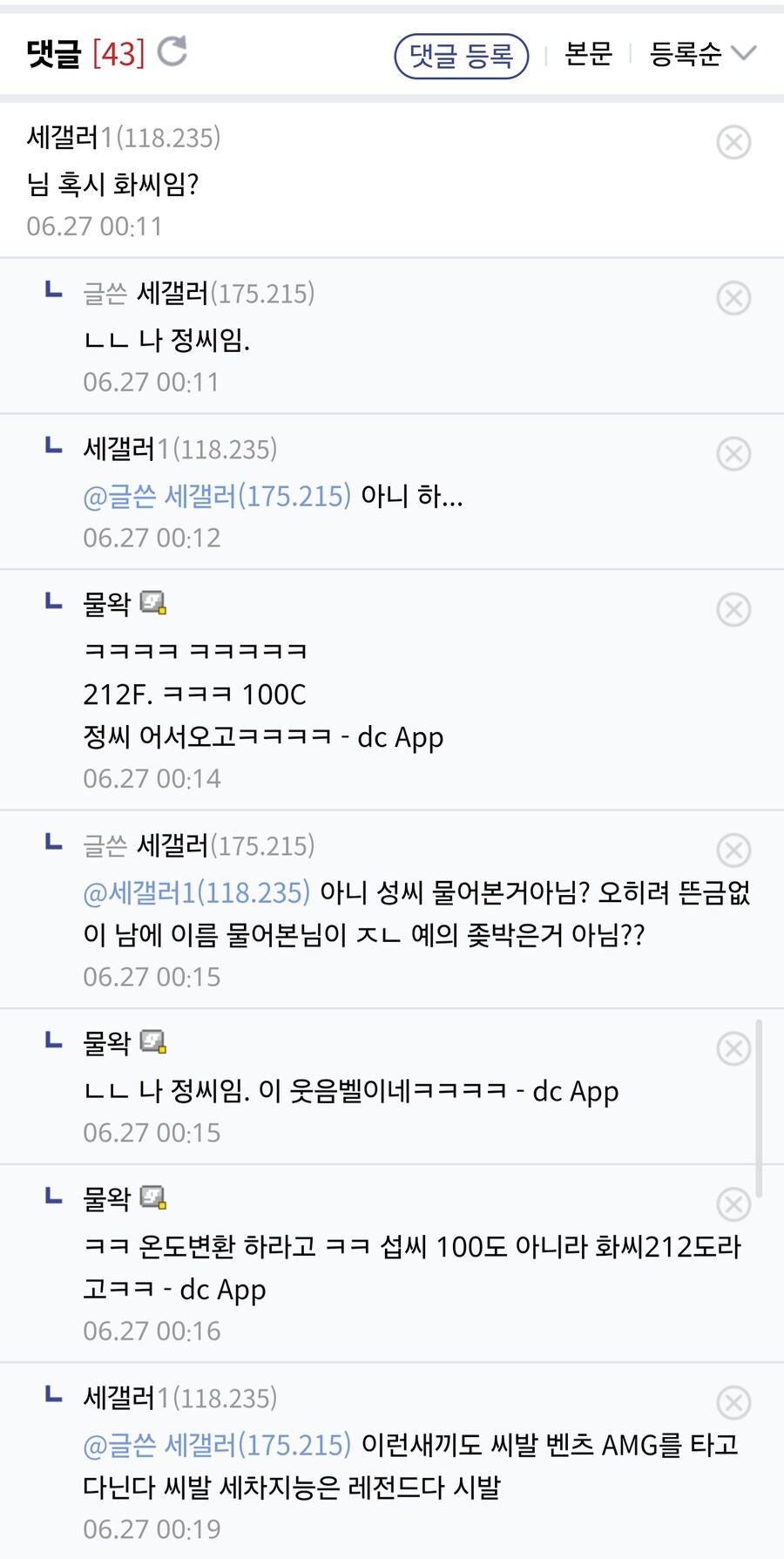This screenshot has width=784, height=1559.
Task: Open the 등록순 sort dropdown
Action: 701,54
